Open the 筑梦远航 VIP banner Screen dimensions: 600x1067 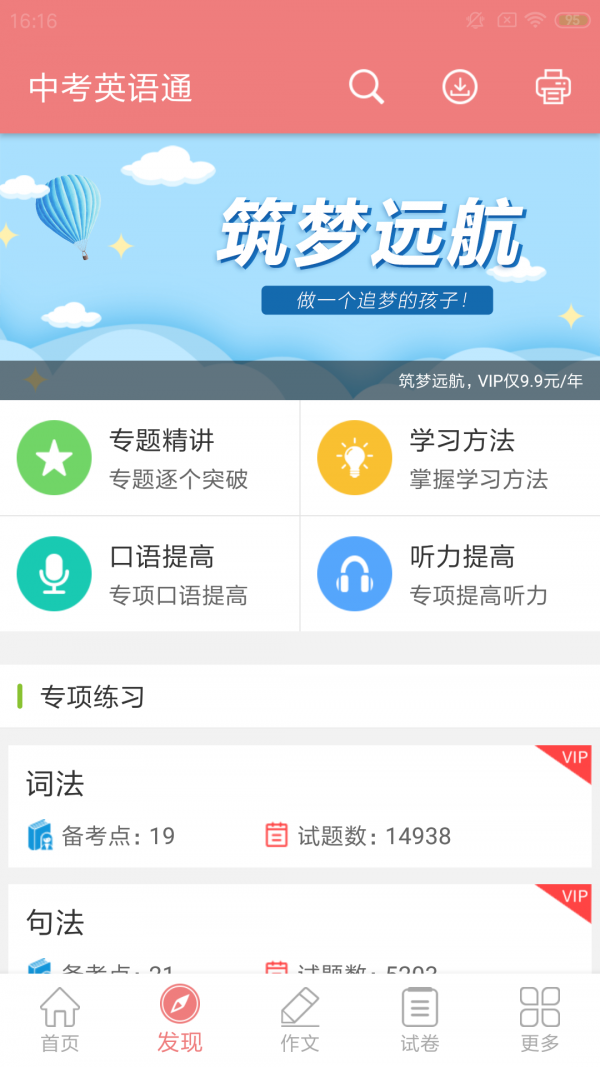[x=300, y=265]
